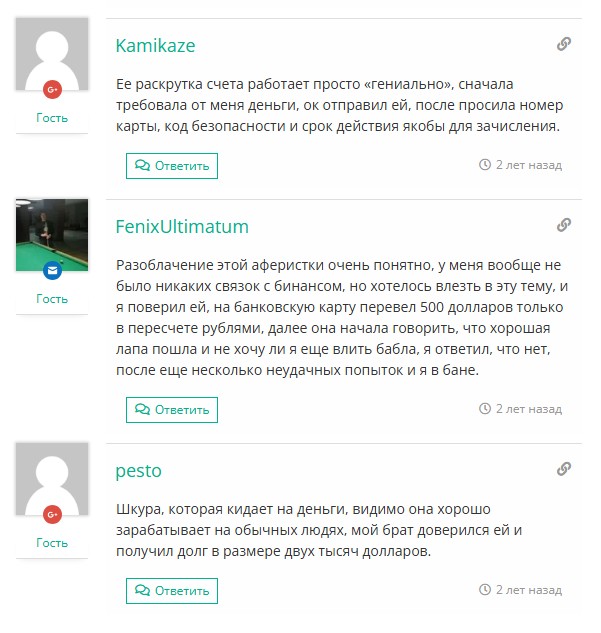Screen dimensions: 601x633
Task: Open Kamikaze's profile name
Action: click(156, 46)
